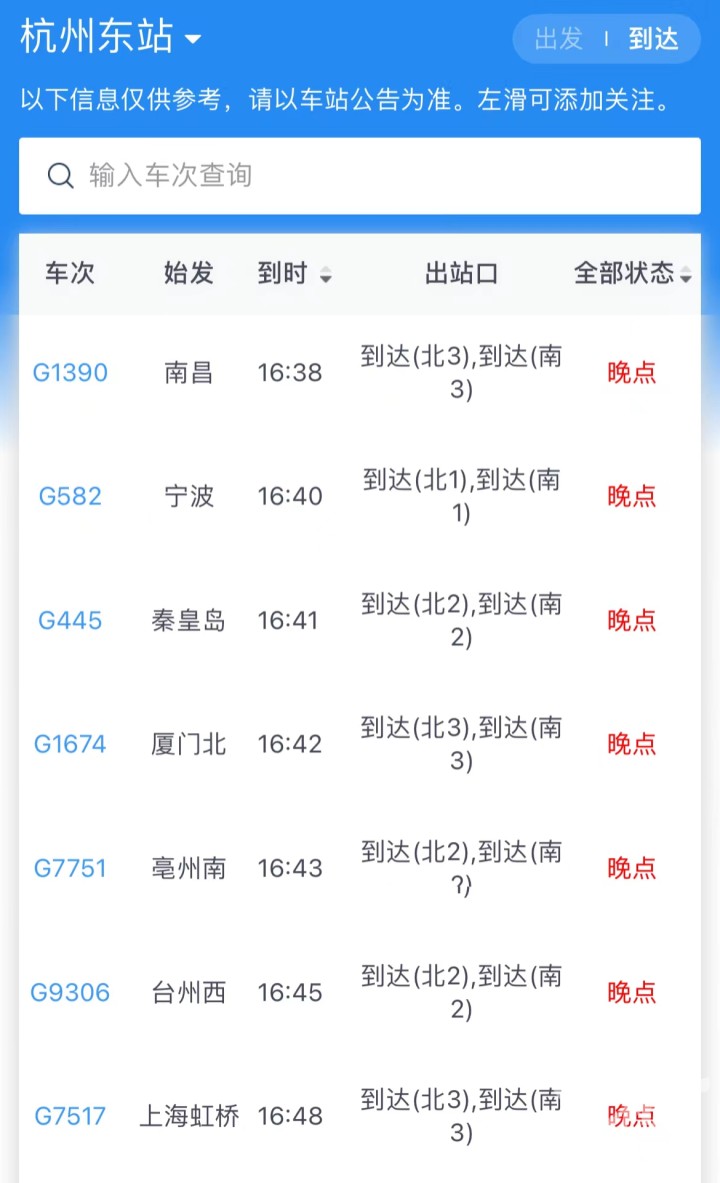This screenshot has width=720, height=1183.
Task: Open details for train G1390
Action: click(x=70, y=371)
